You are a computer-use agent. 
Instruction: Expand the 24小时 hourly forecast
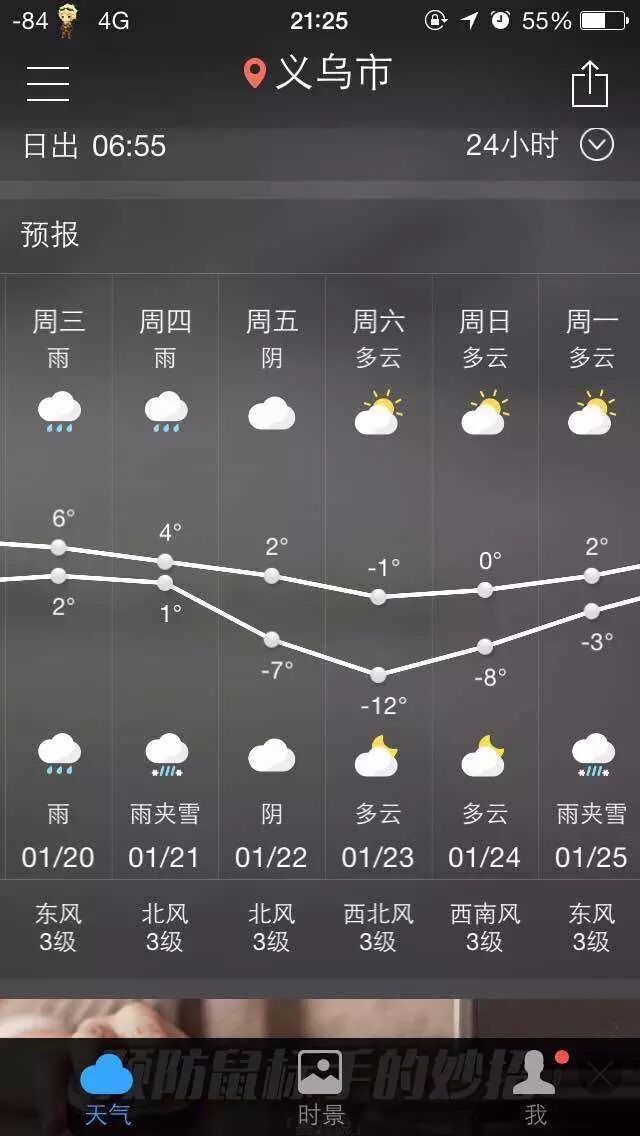(539, 146)
